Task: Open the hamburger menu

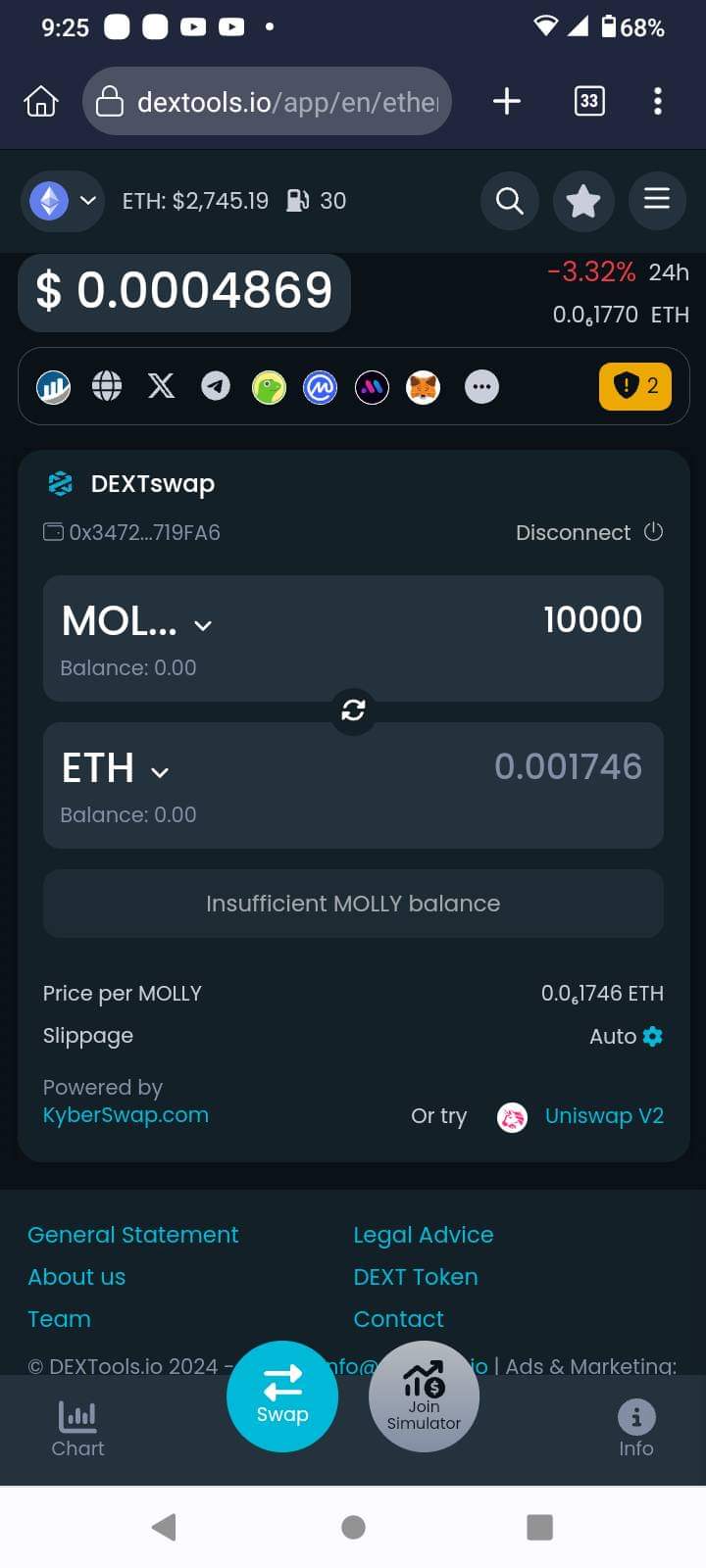Action: point(657,200)
